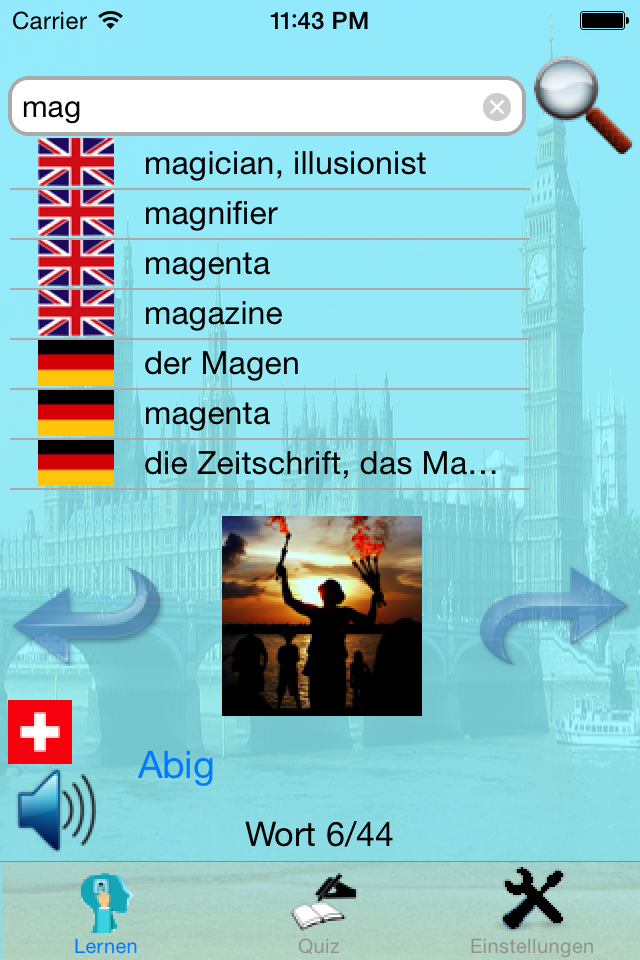Screen dimensions: 640x960
Task: Clear the search text field
Action: pos(497,107)
